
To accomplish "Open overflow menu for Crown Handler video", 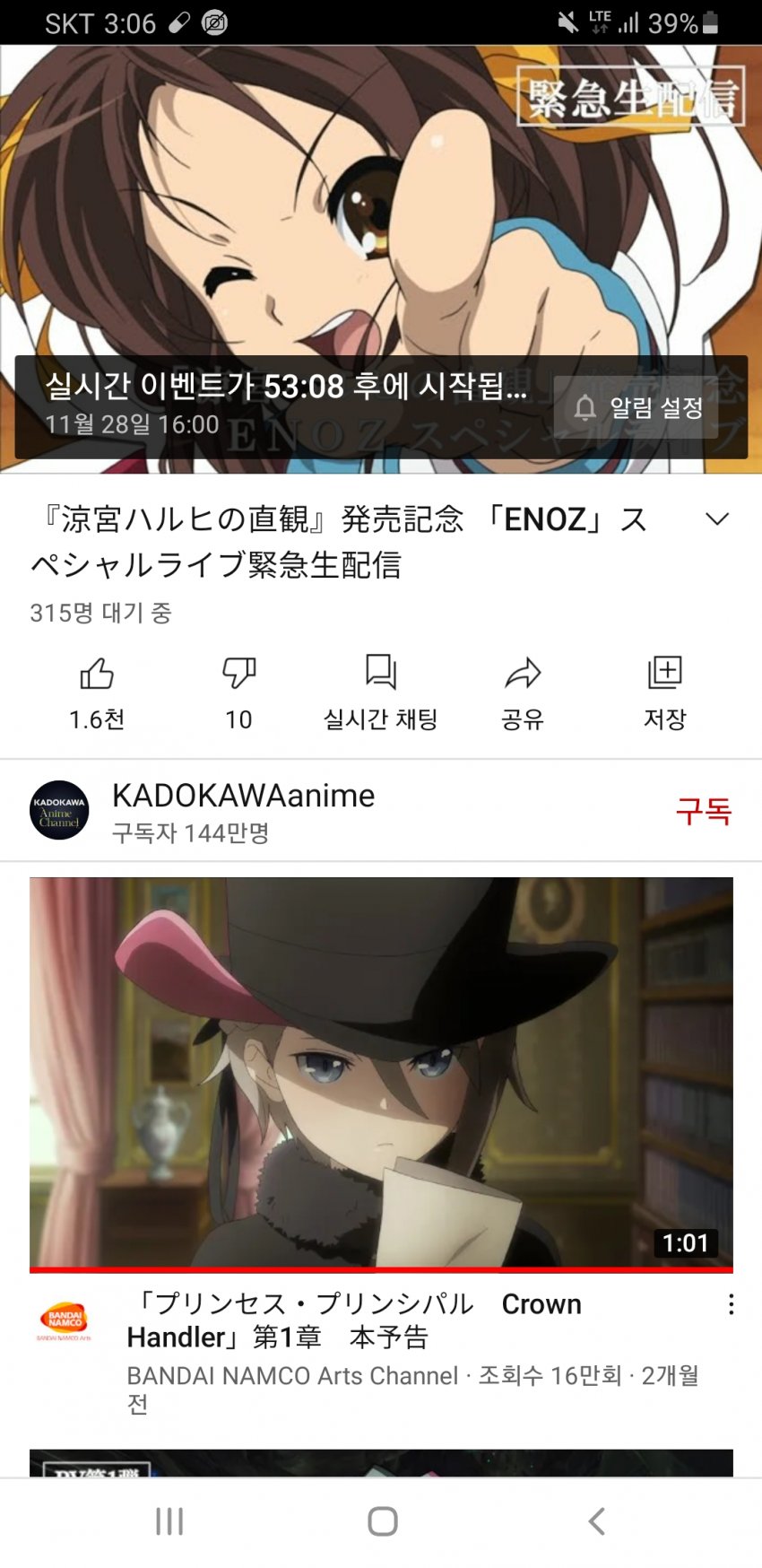I will [x=732, y=1304].
